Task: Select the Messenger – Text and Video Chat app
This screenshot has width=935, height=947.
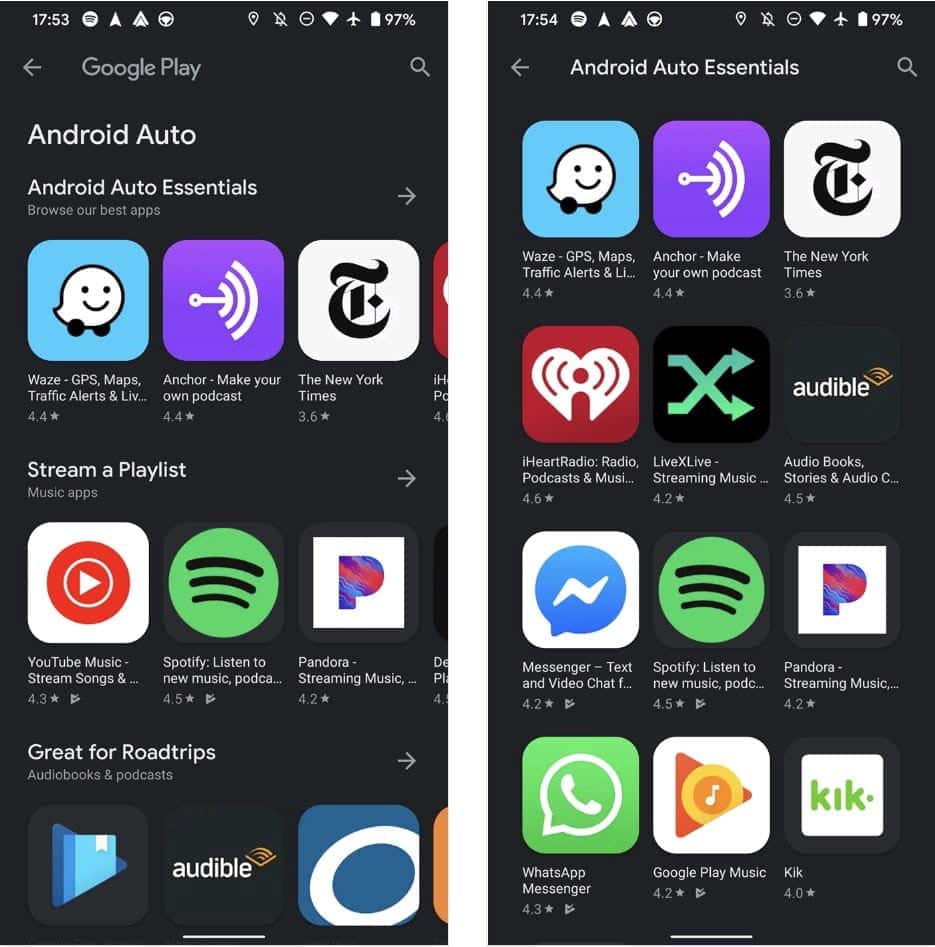Action: 580,590
